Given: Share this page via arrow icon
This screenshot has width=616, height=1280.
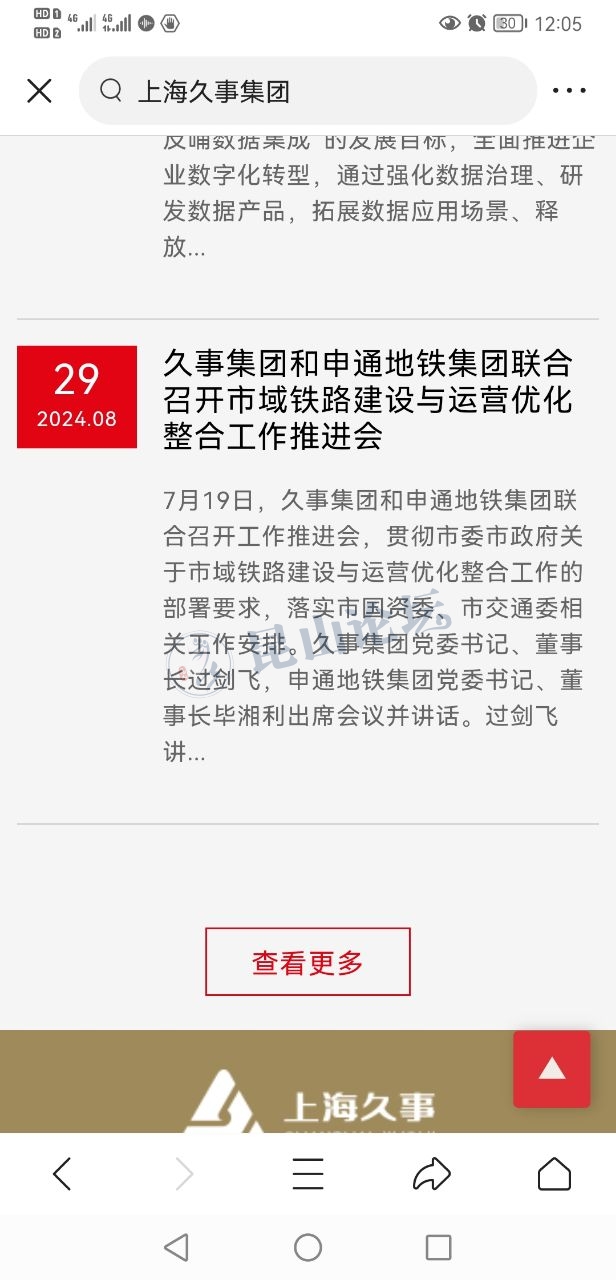Looking at the screenshot, I should (431, 1174).
